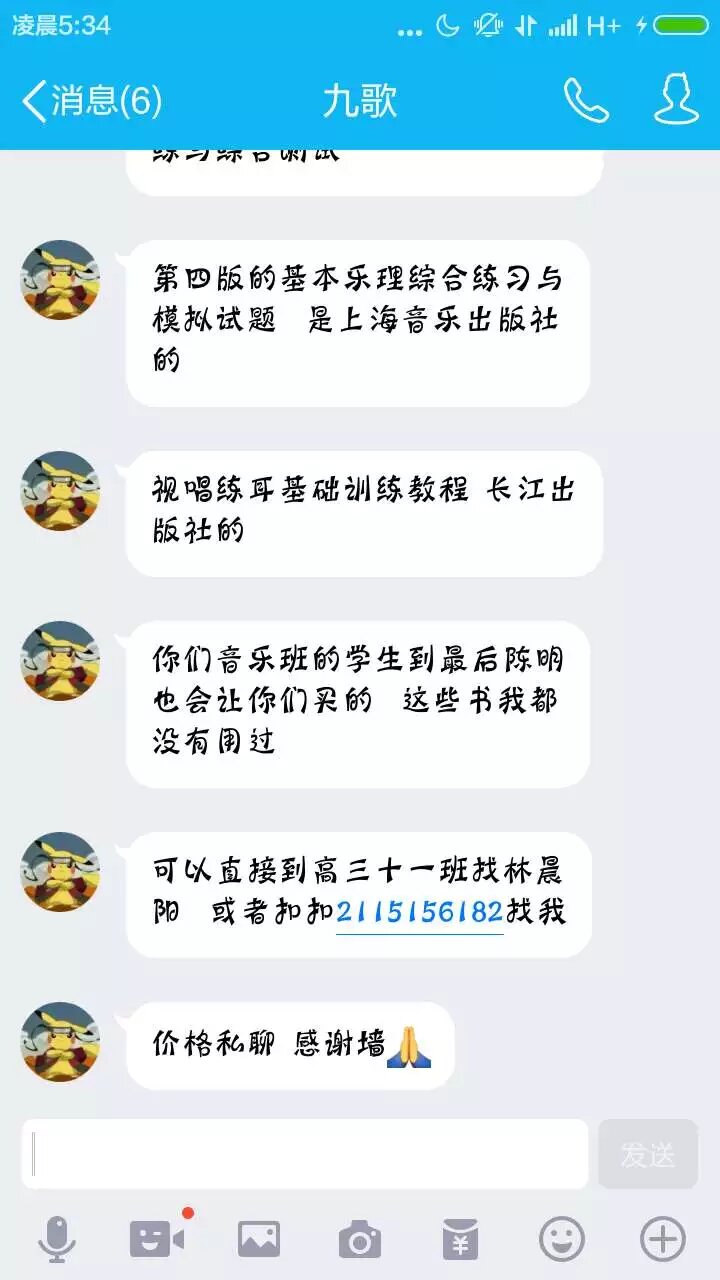Tap the 发送 send button
Screen dimensions: 720x1280
[648, 1154]
